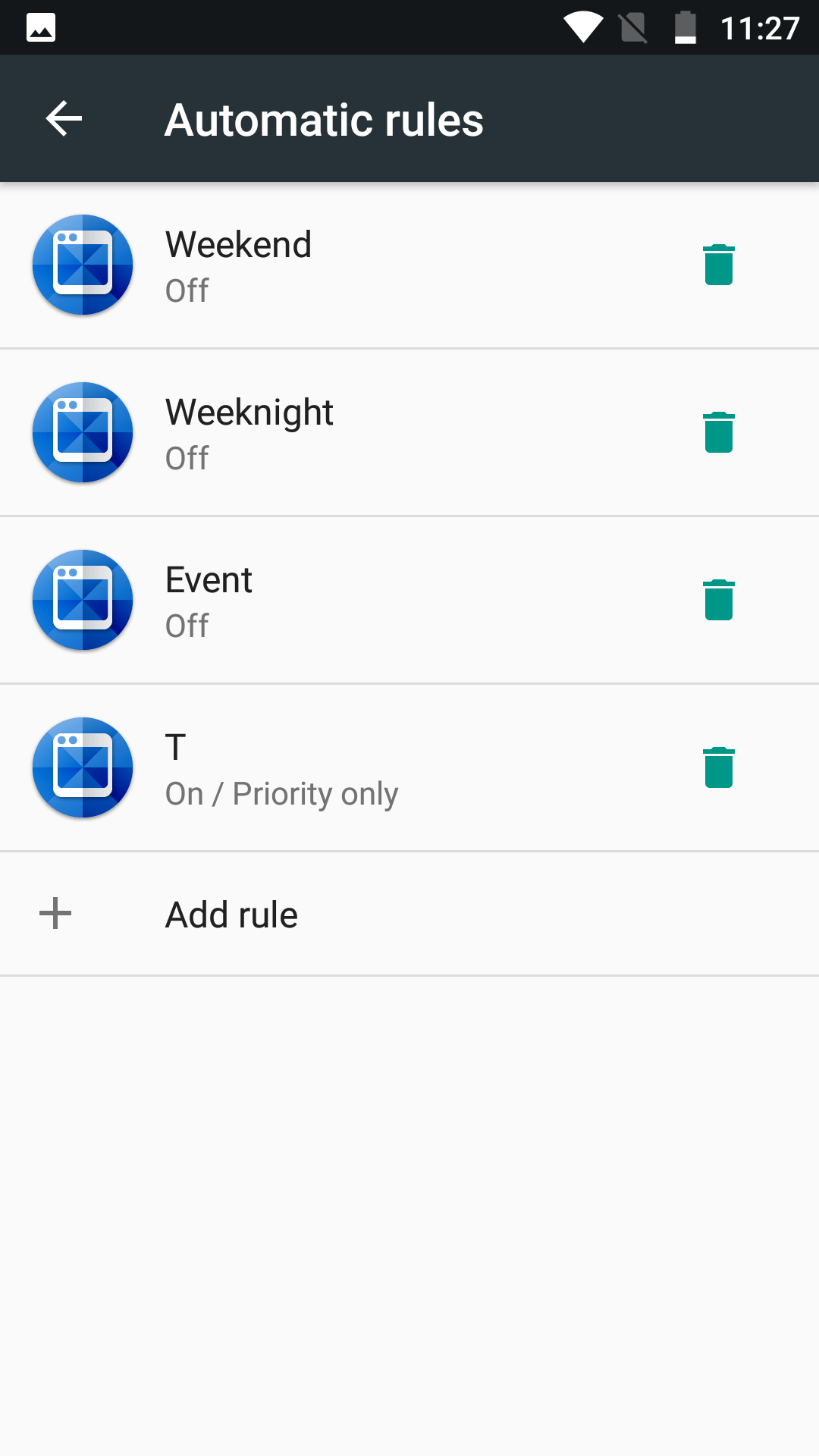The width and height of the screenshot is (819, 1456).
Task: Delete the T rule
Action: coord(718,767)
